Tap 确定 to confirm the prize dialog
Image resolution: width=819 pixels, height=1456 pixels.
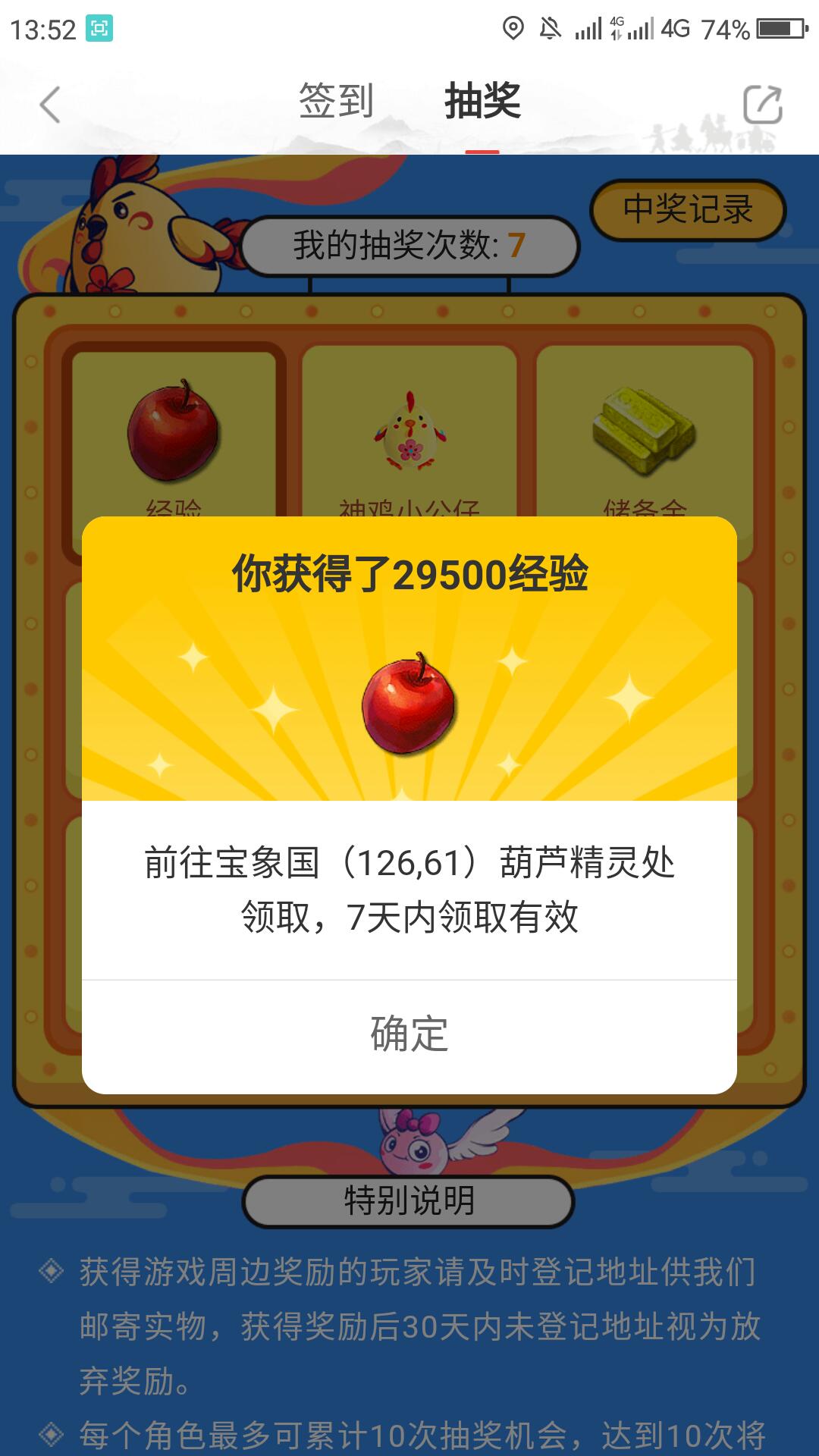click(409, 1034)
